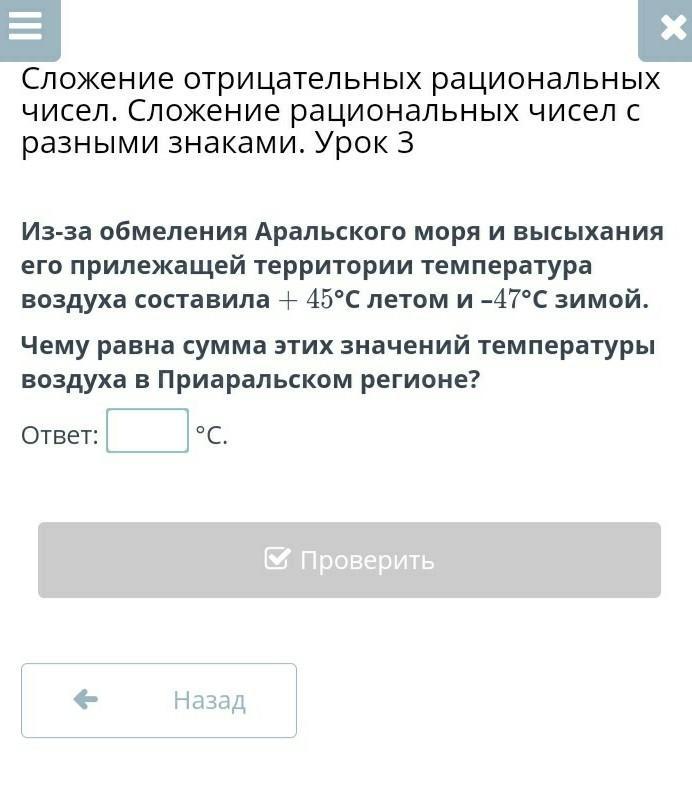Viewport: 692px width, 807px height.
Task: Open the hamburger menu
Action: coord(27,28)
